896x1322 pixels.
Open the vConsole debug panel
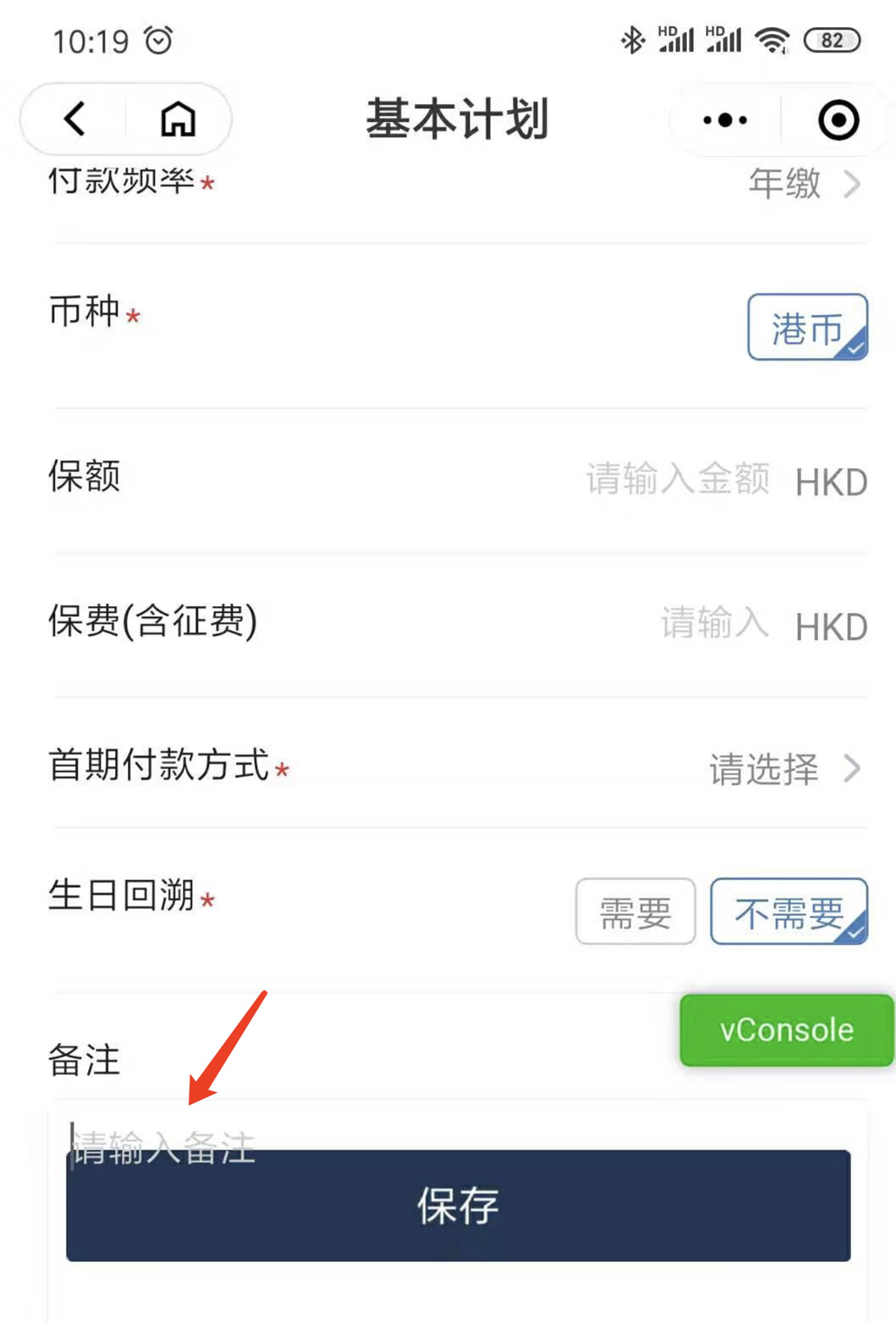pyautogui.click(x=786, y=1029)
